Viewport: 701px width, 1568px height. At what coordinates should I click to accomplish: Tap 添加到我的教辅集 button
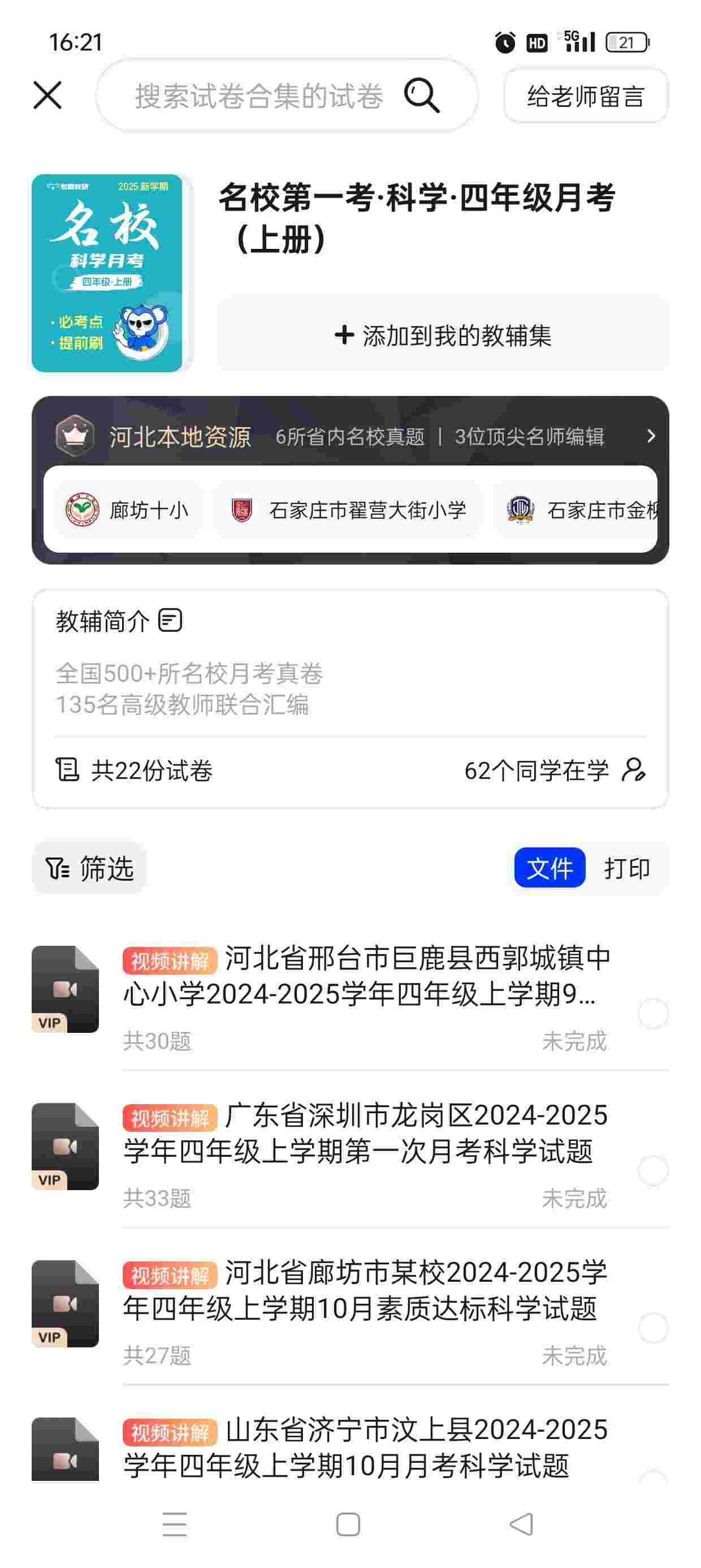[x=443, y=335]
